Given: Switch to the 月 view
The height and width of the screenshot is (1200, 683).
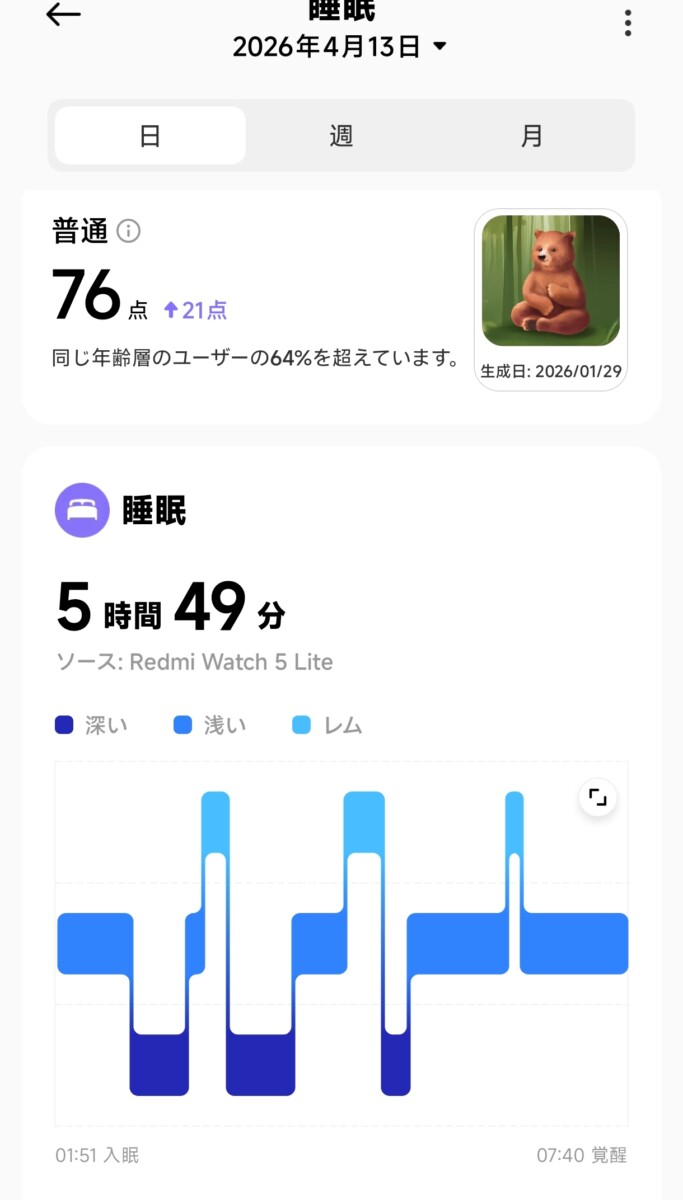Looking at the screenshot, I should tap(532, 135).
